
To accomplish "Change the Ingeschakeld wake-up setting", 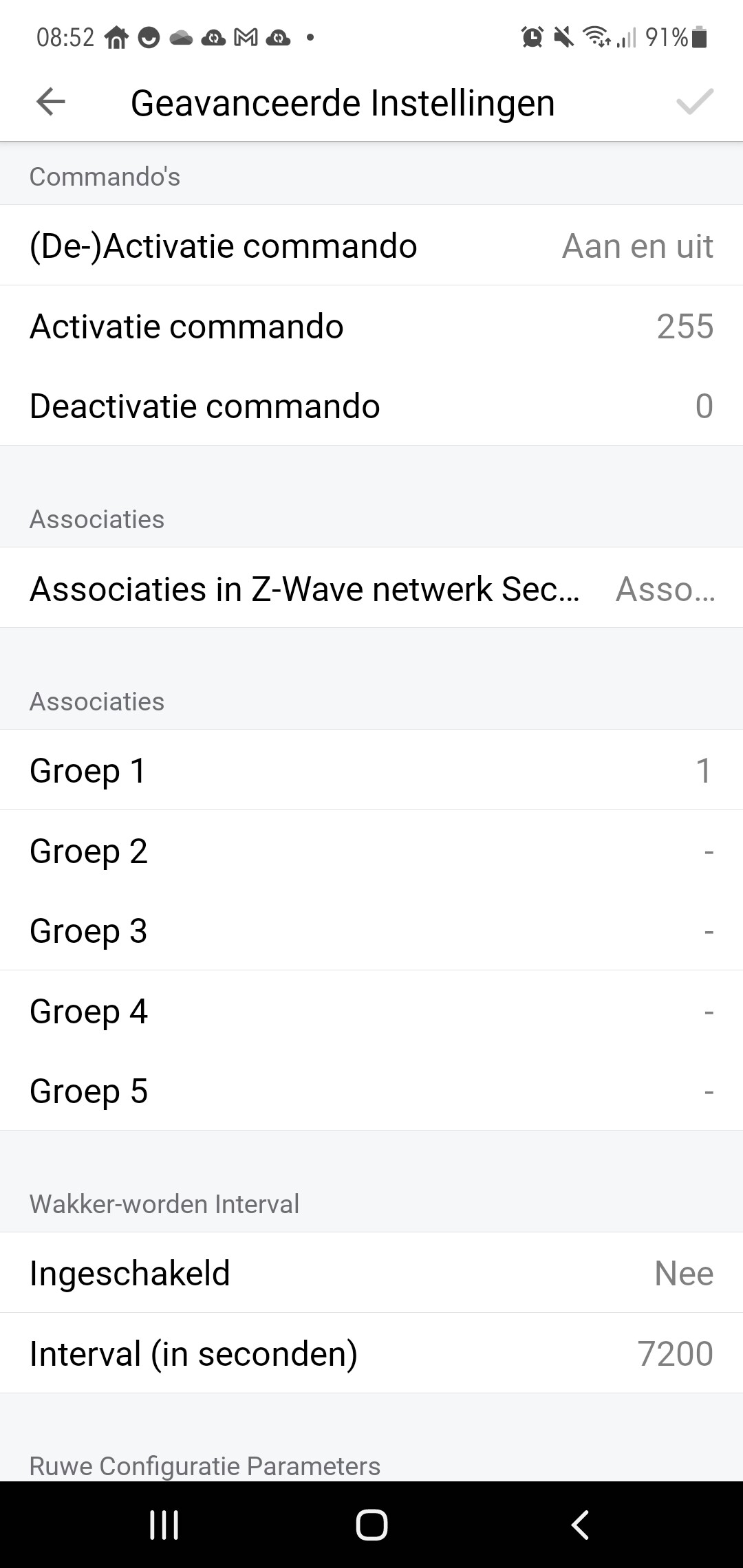I will (x=371, y=1273).
